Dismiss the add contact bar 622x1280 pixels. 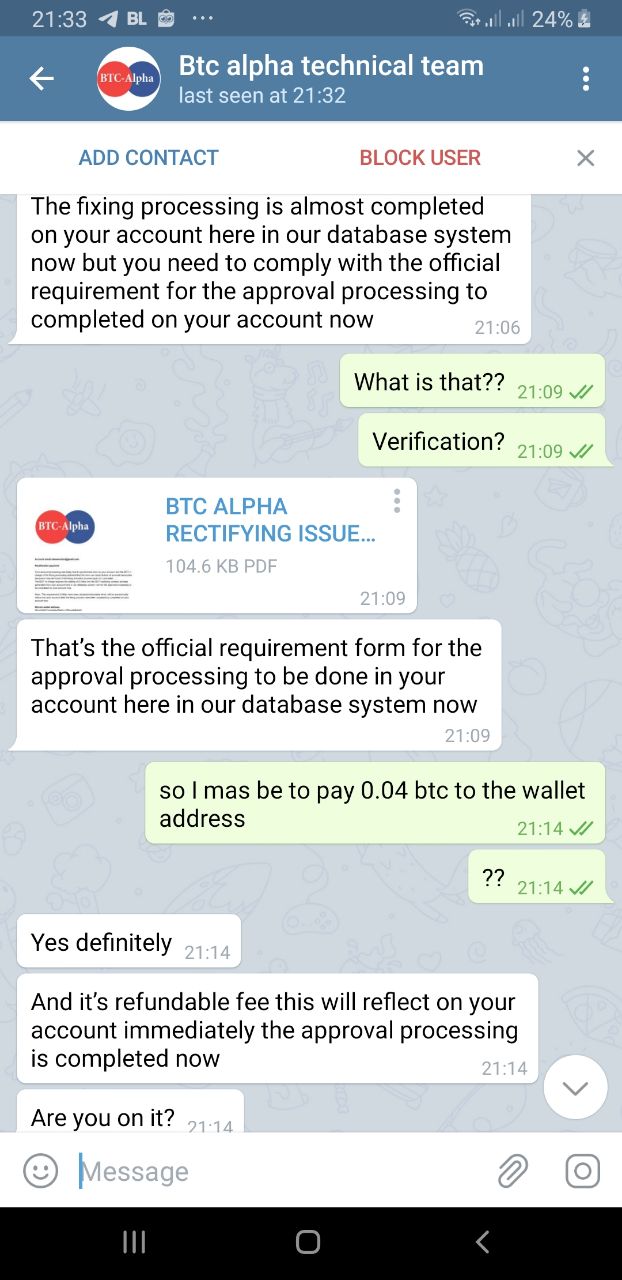click(x=586, y=158)
